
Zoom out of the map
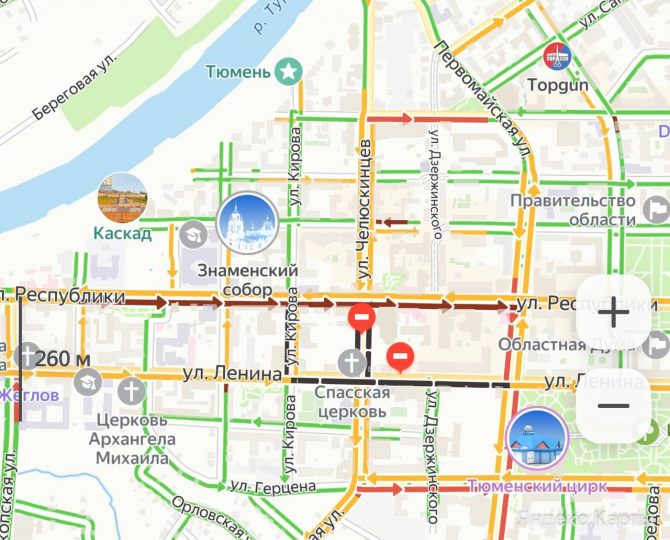[613, 405]
